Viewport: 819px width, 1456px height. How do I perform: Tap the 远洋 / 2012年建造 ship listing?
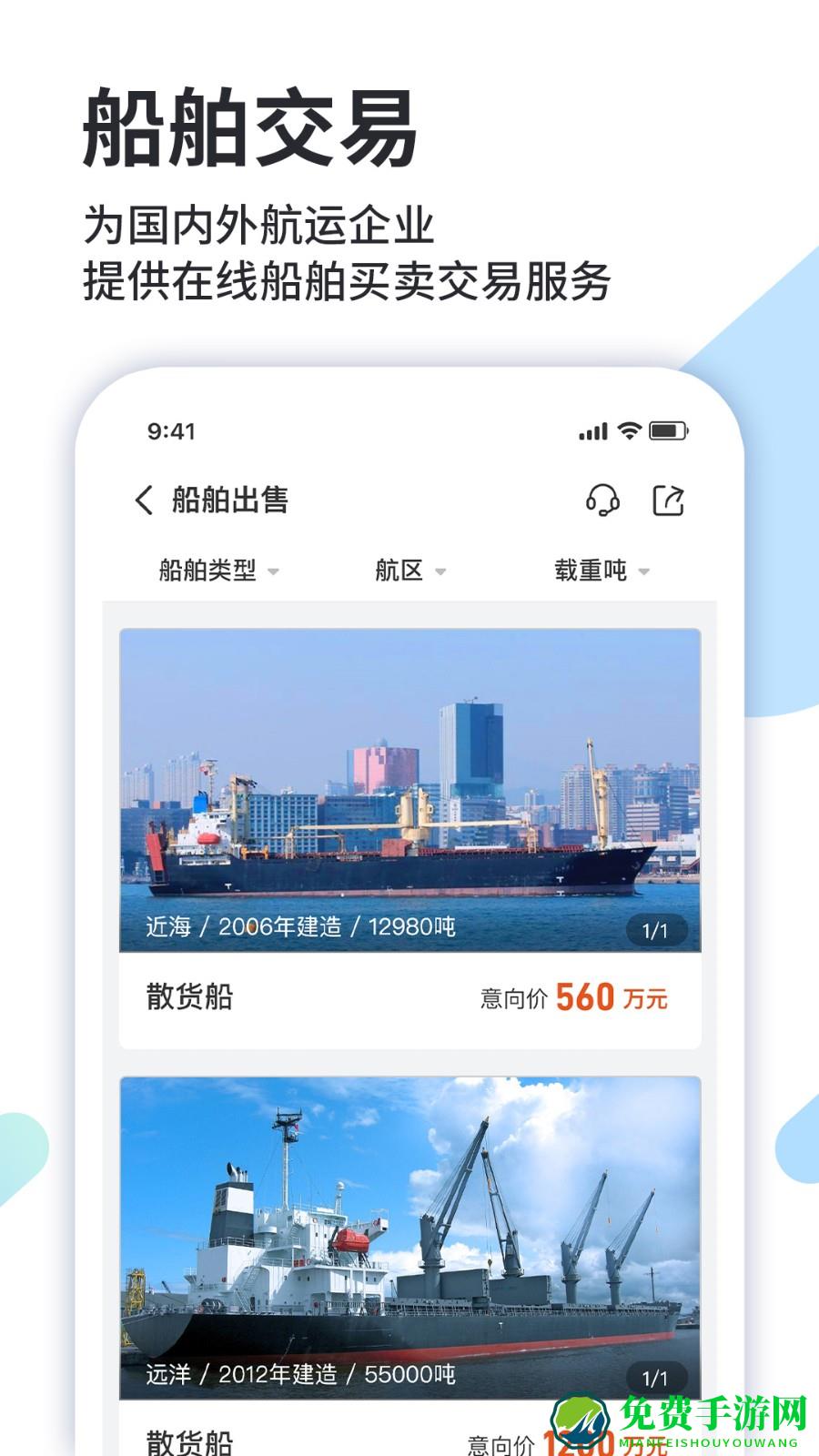tap(409, 1238)
